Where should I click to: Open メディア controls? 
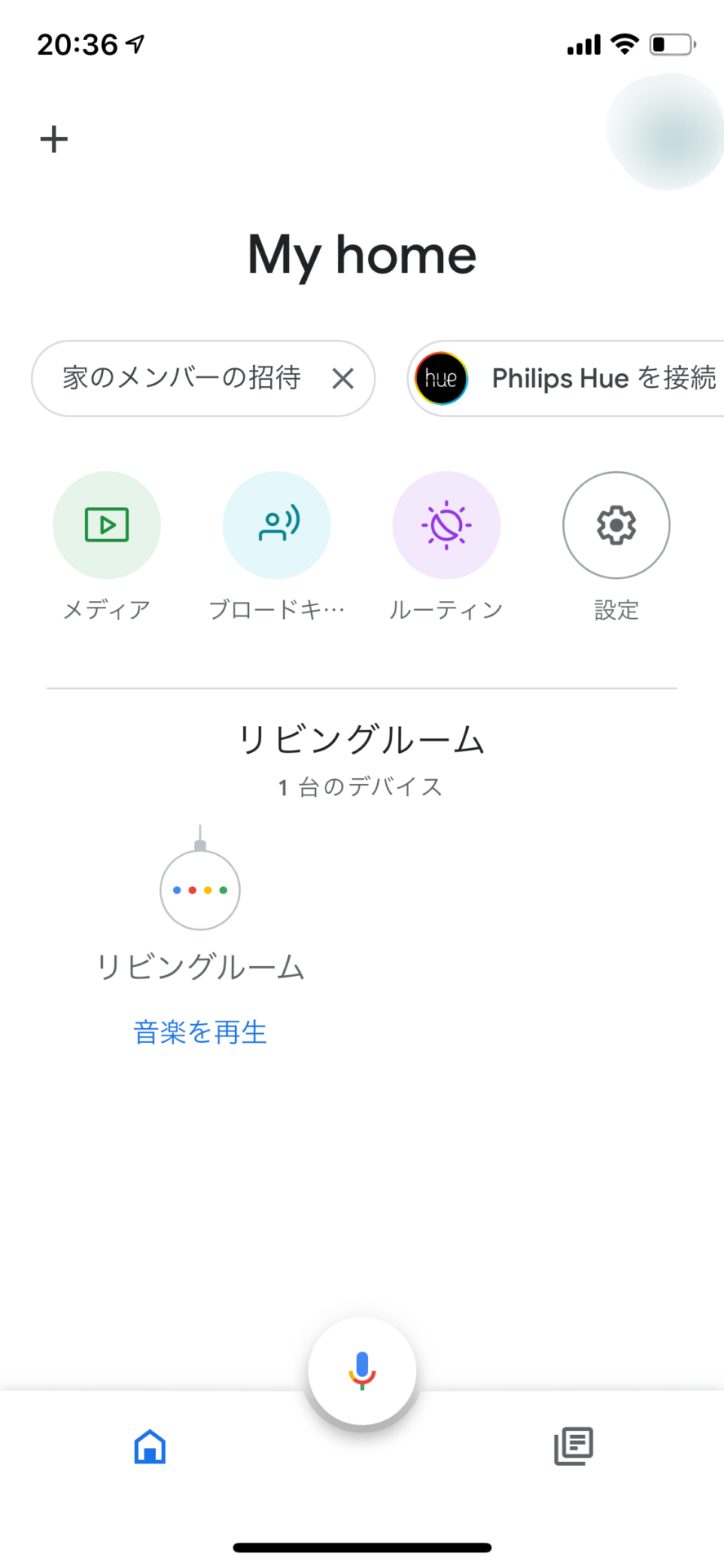click(107, 525)
